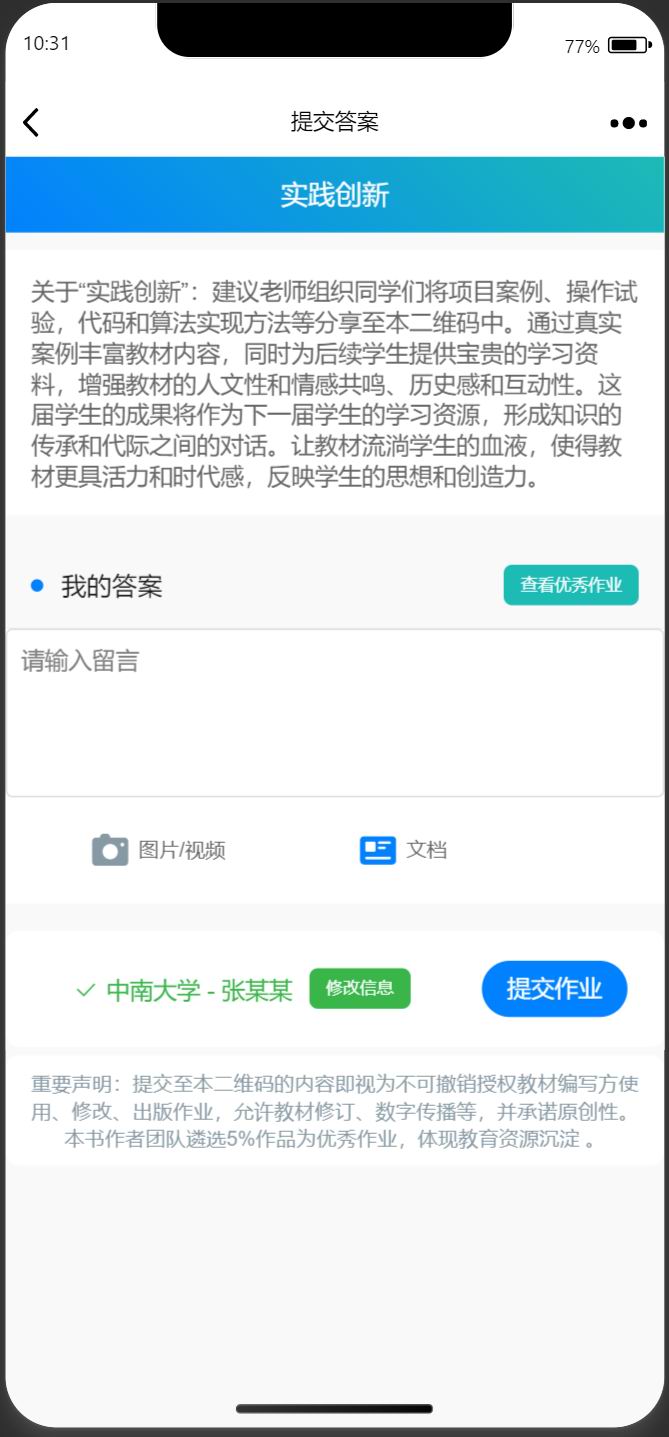Screen dimensions: 669x1437
Task: Tap the 修改信息 button
Action: coord(360,988)
